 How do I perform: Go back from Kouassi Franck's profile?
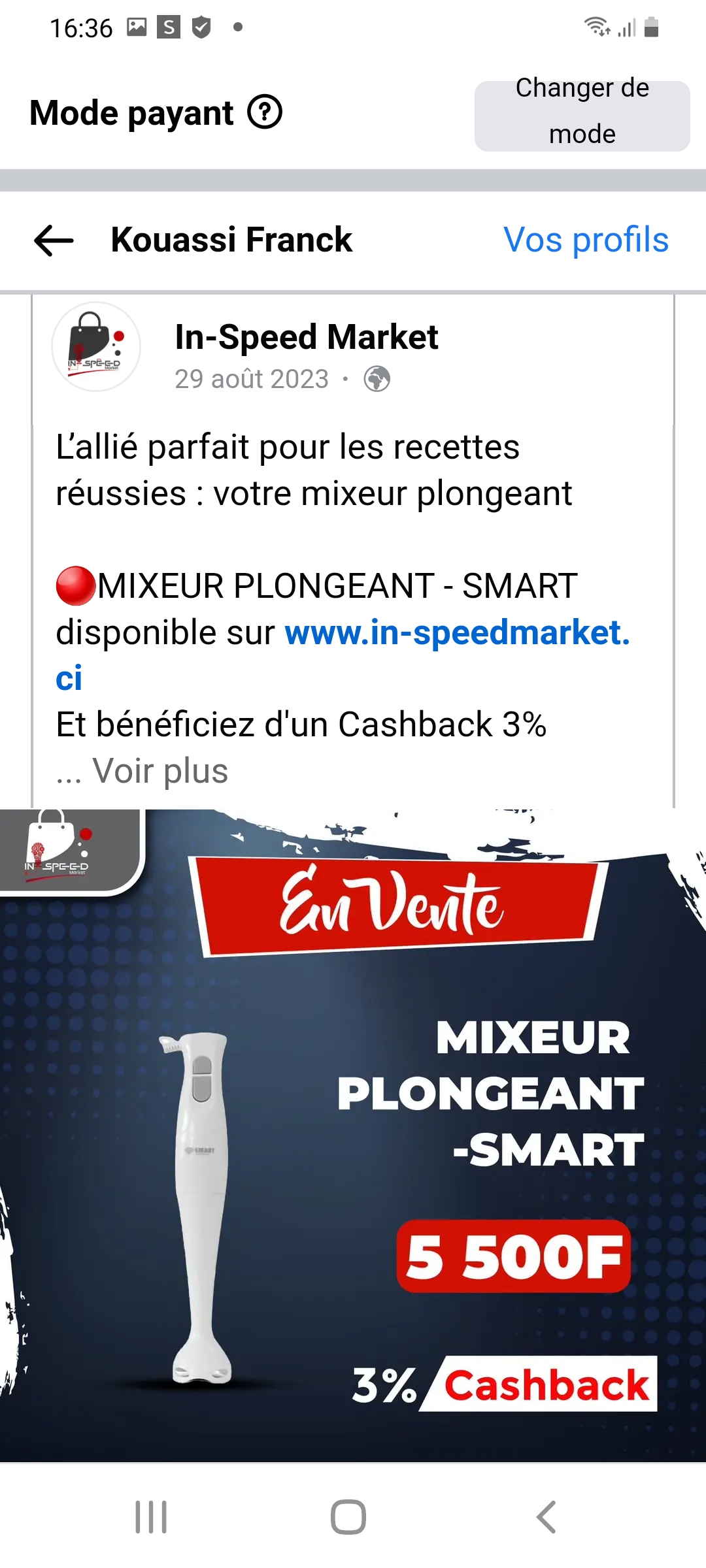pos(54,240)
